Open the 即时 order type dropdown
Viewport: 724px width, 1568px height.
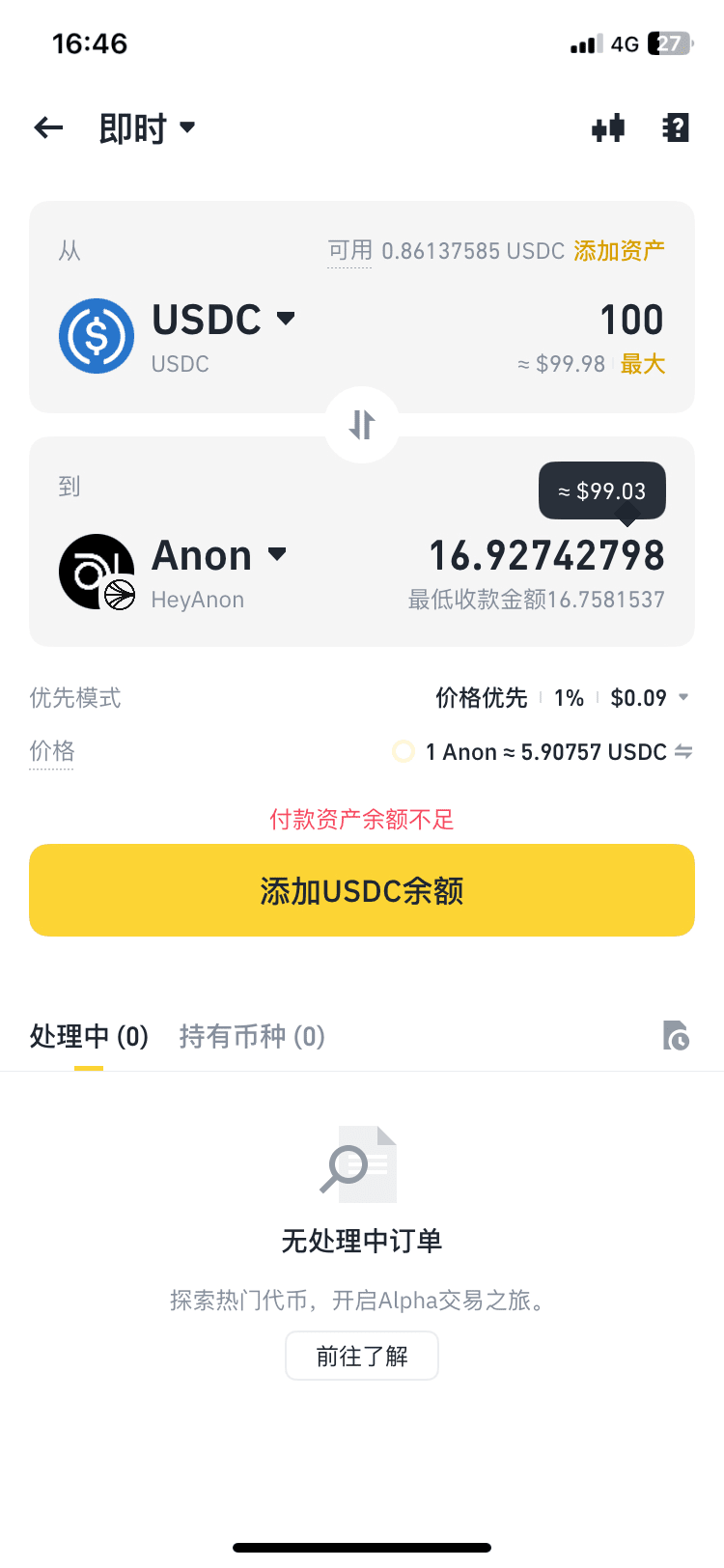tap(147, 127)
